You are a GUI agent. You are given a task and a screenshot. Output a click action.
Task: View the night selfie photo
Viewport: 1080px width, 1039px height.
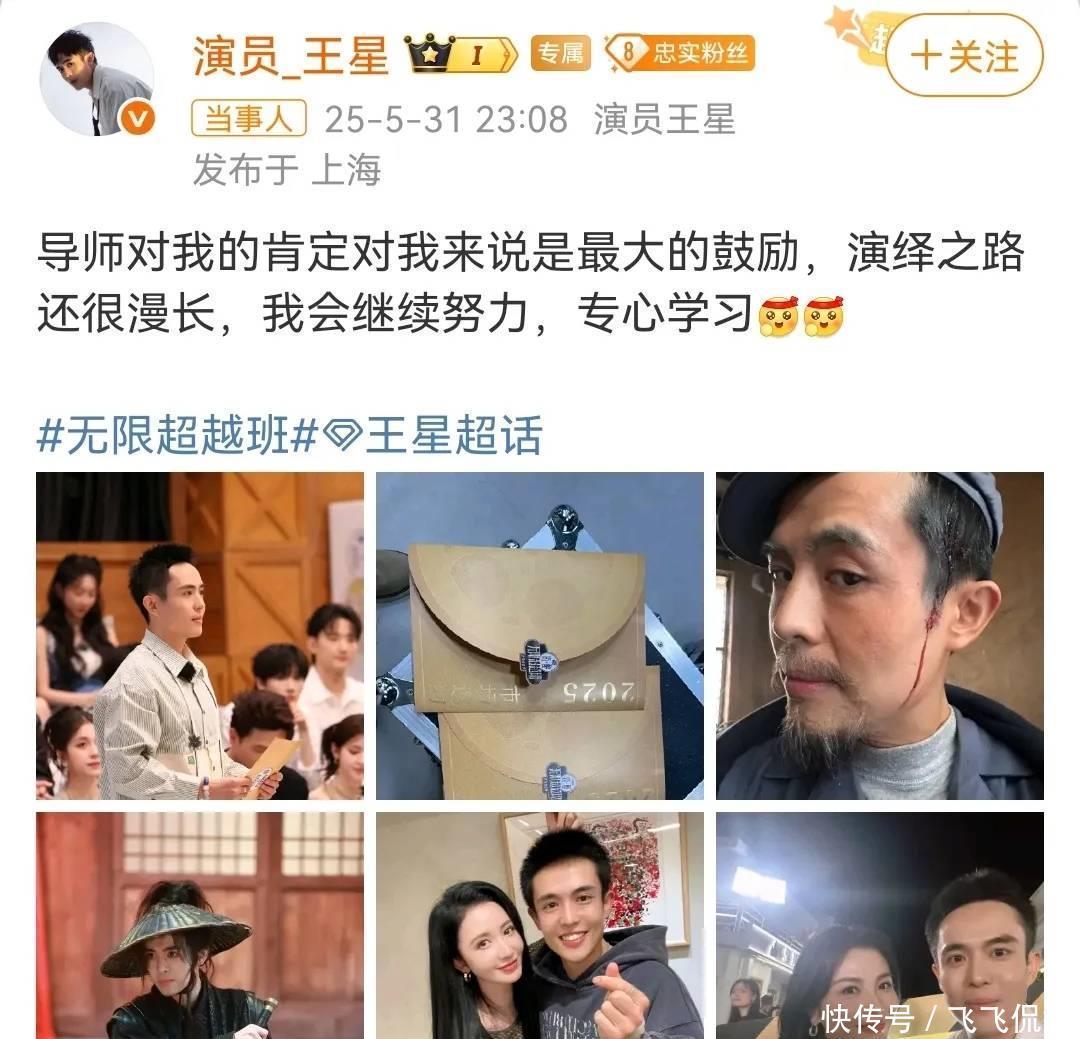879,924
